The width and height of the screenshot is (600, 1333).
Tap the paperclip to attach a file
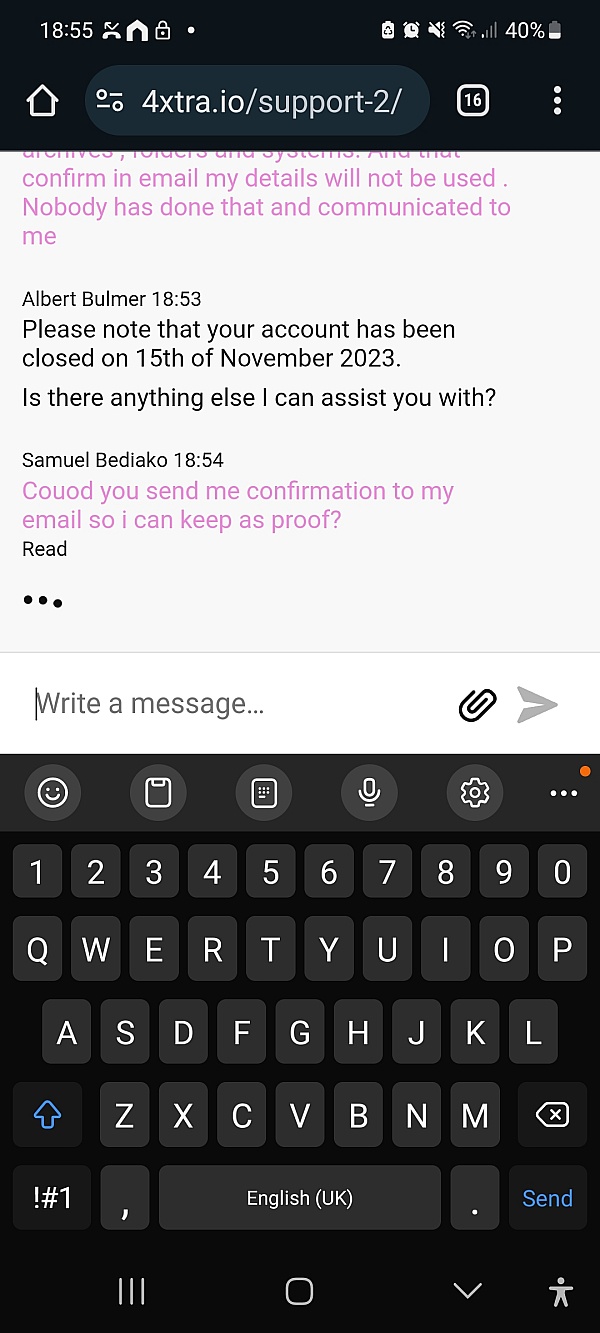(478, 704)
